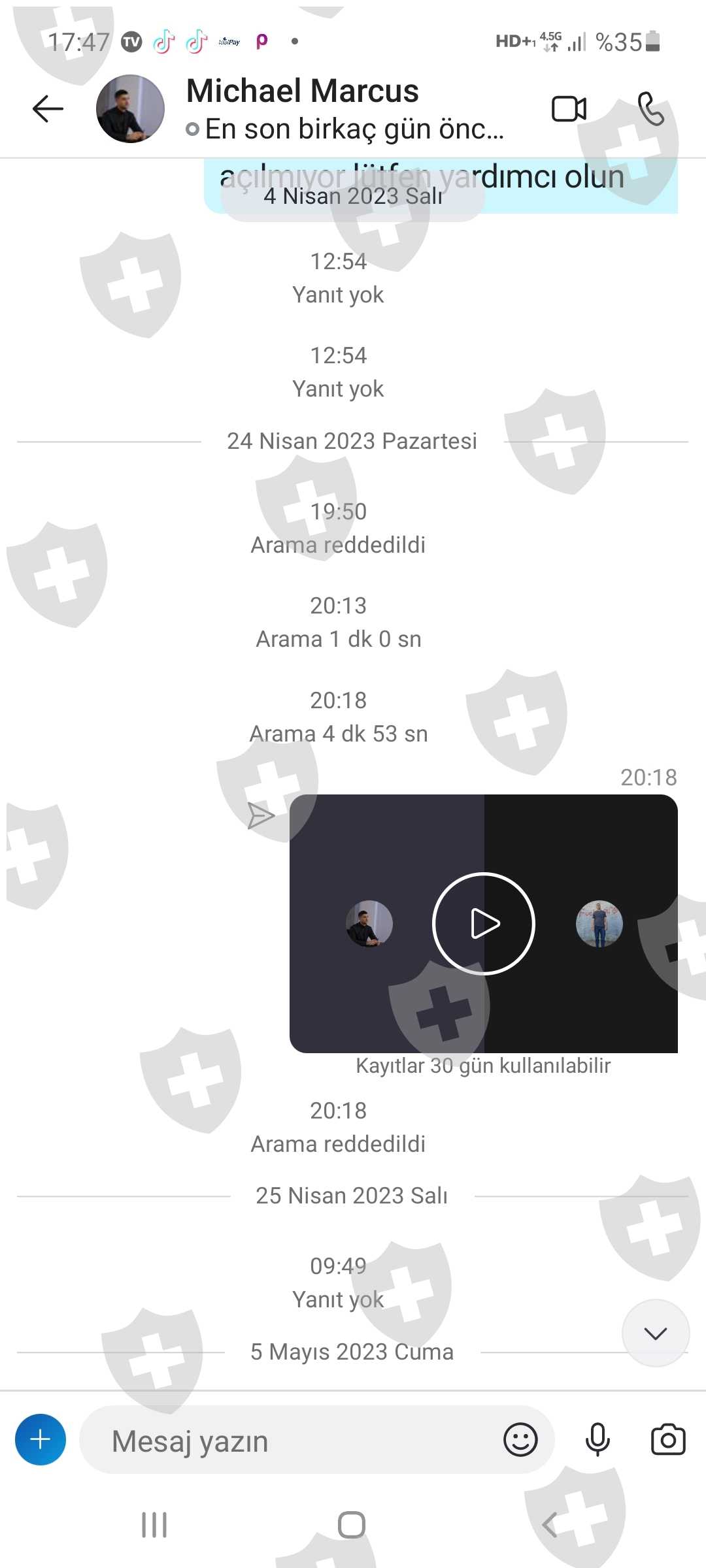
Task: Forward the call recording
Action: (x=261, y=815)
